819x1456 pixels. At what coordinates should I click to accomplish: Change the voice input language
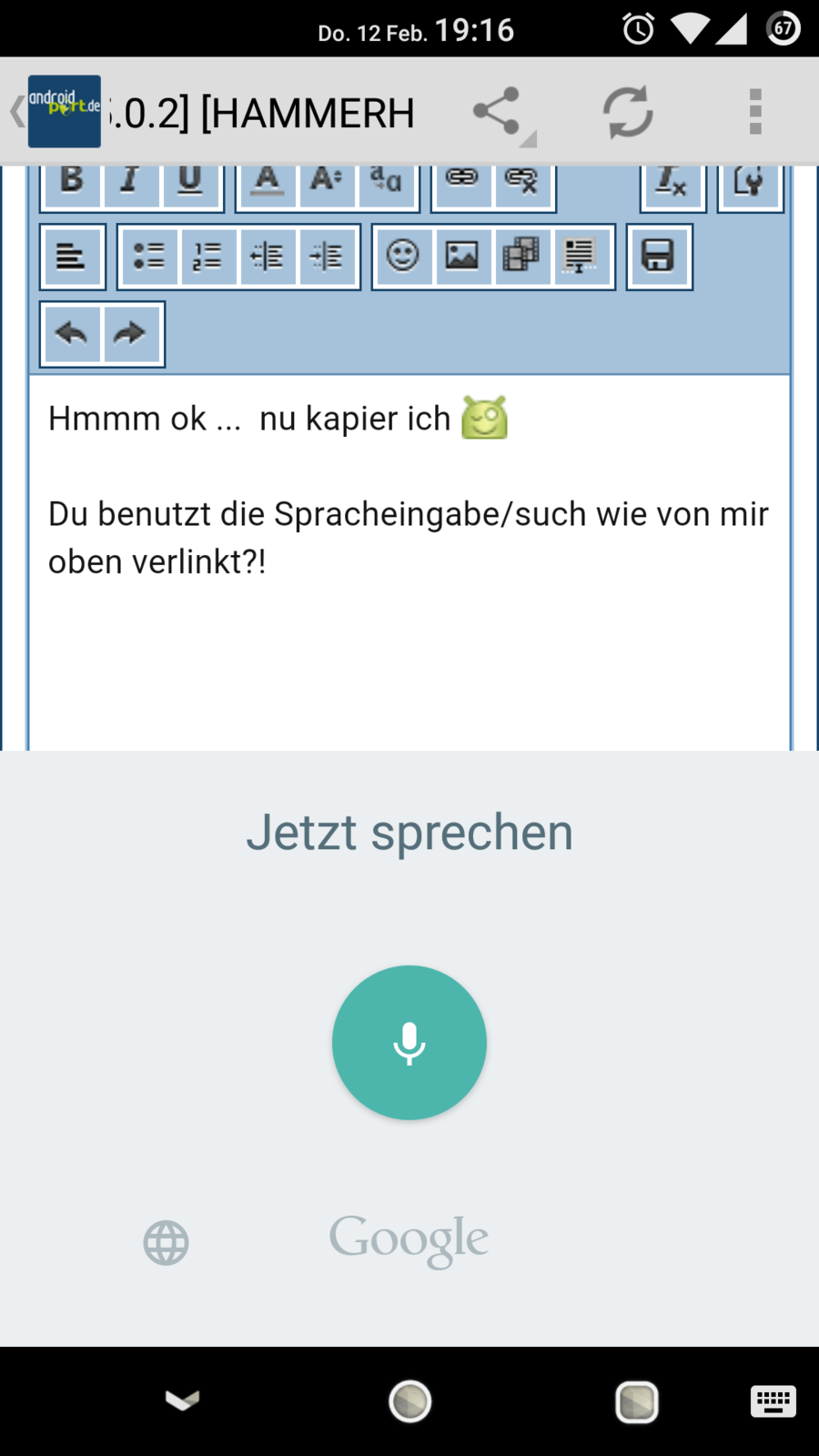tap(167, 1243)
